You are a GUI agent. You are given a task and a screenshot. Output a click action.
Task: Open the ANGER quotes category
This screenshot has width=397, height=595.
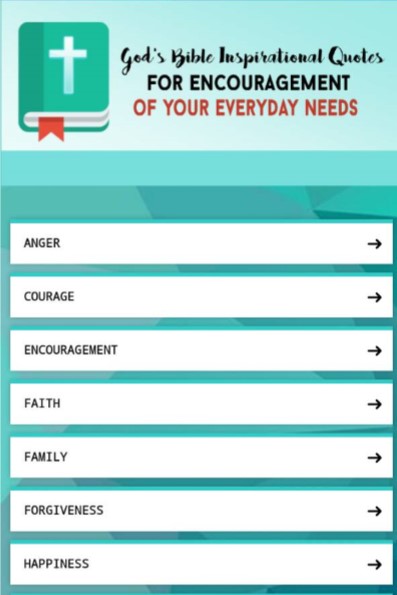(x=201, y=243)
